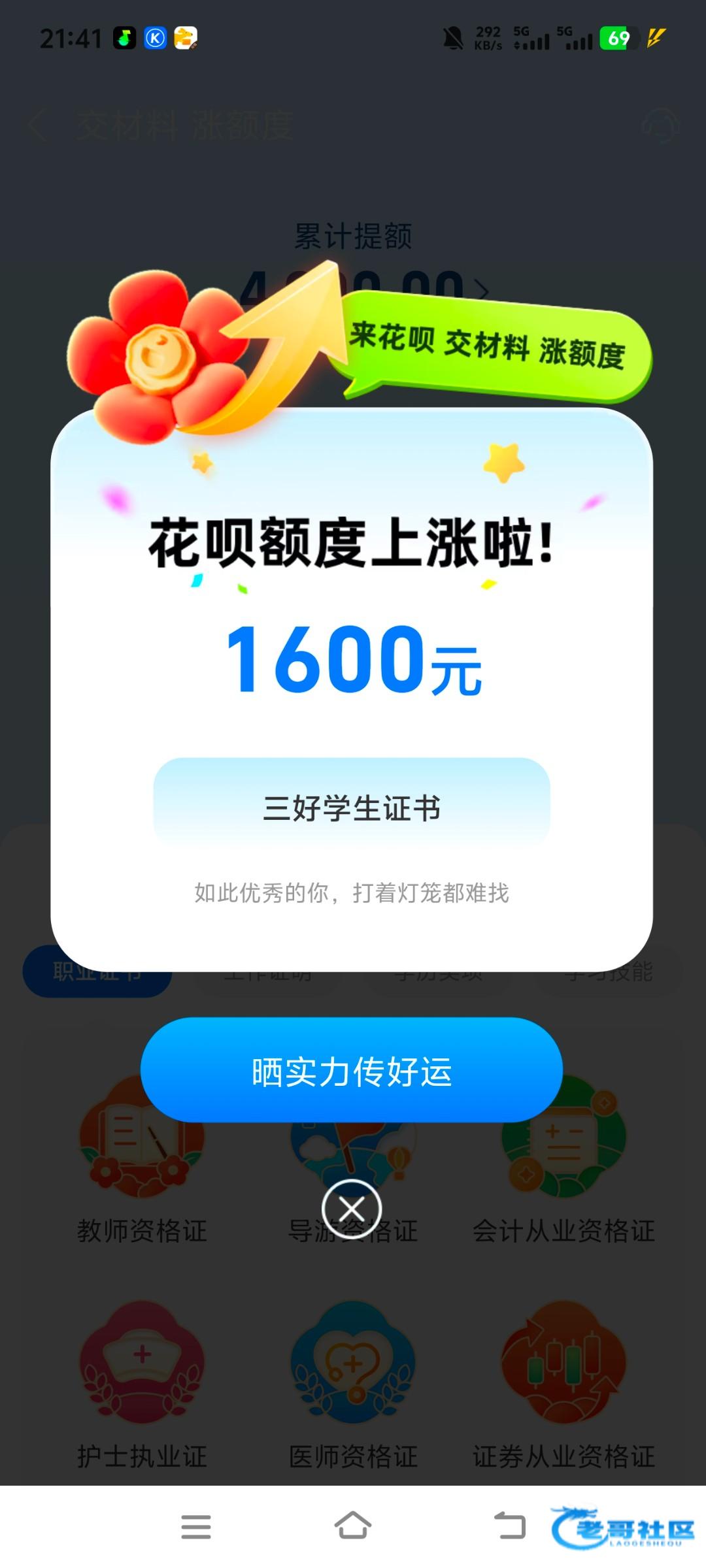Open the recent apps menu
The image size is (706, 1568).
click(196, 1527)
